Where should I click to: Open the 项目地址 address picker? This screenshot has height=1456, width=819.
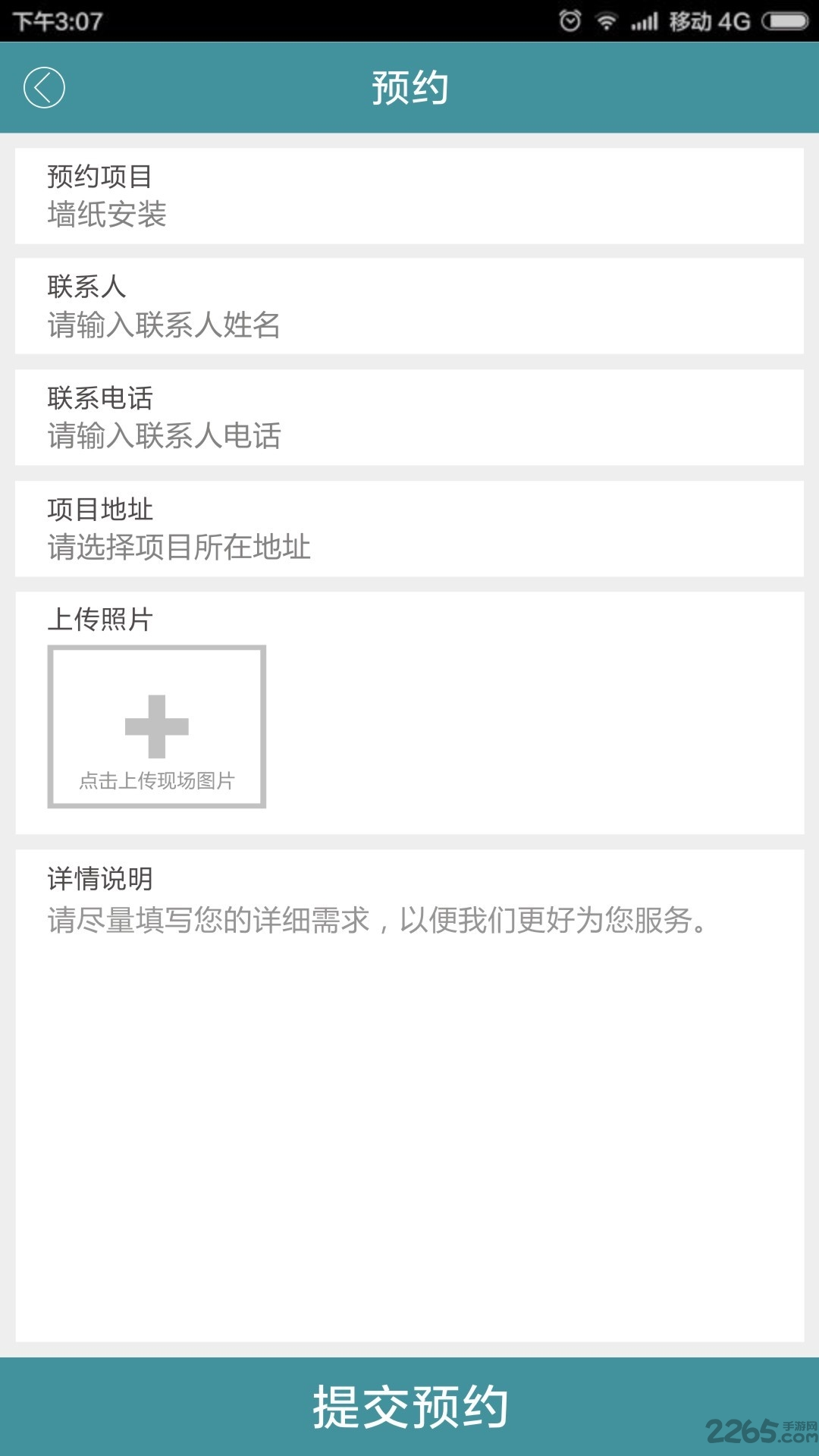[x=409, y=527]
